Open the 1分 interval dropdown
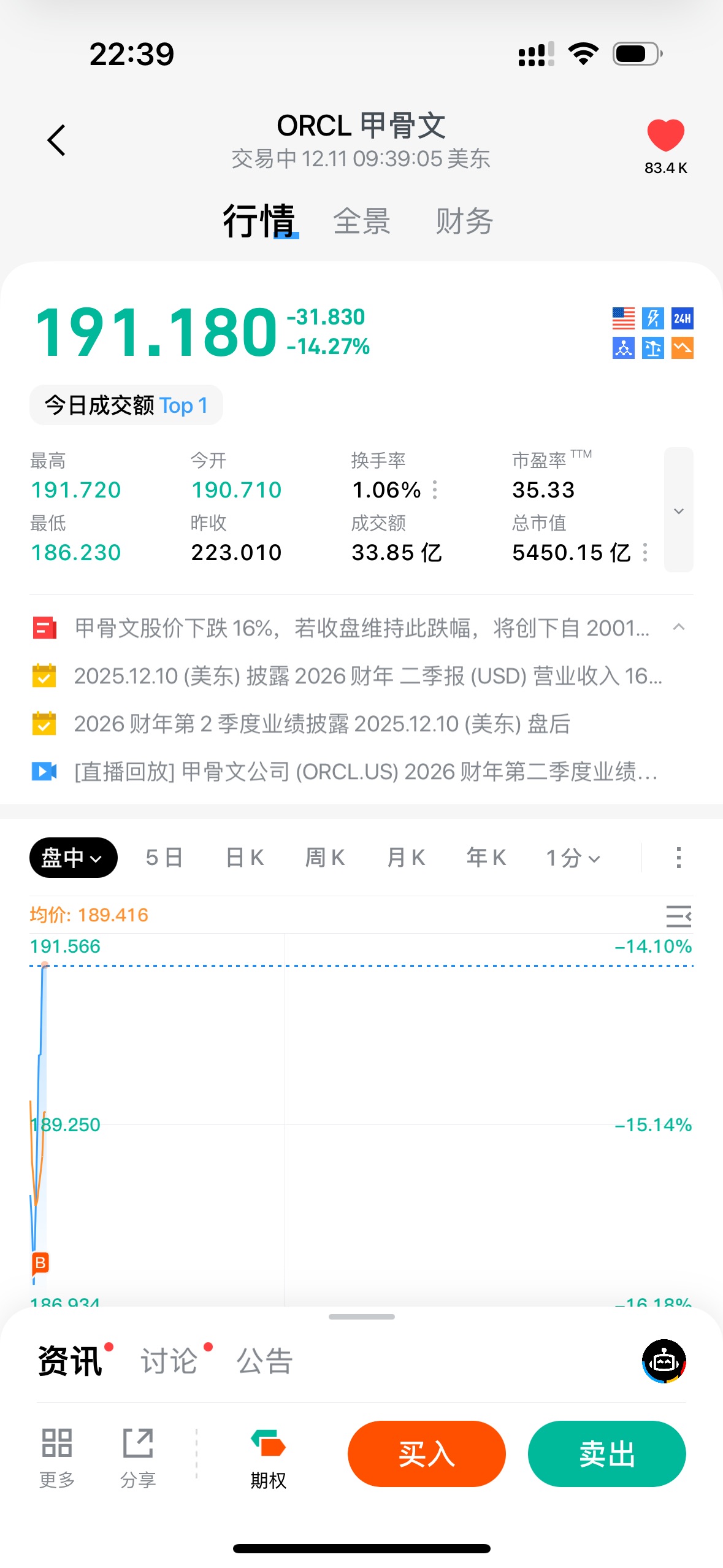 point(573,858)
